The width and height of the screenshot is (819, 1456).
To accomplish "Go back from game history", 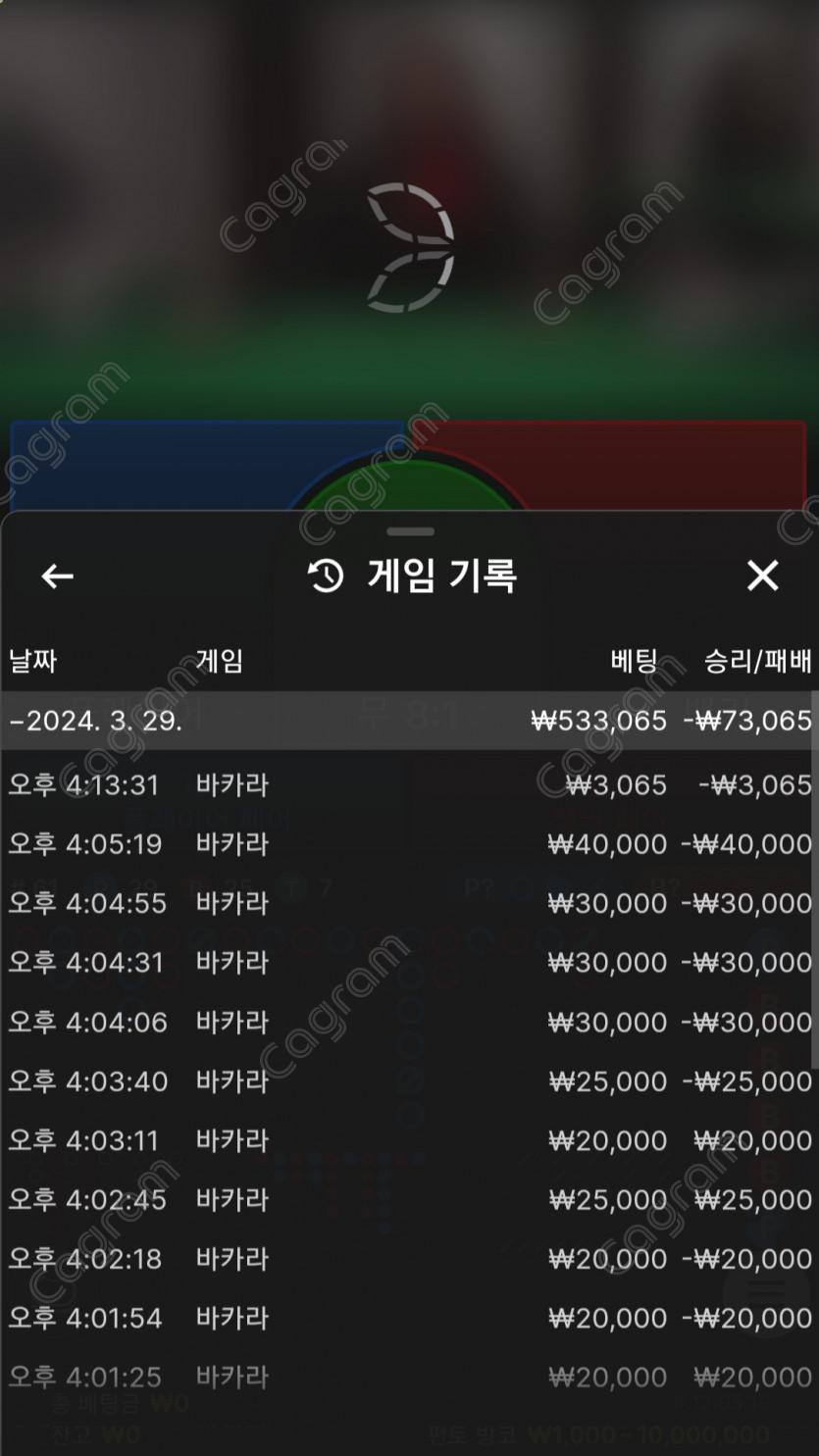I will pyautogui.click(x=57, y=576).
